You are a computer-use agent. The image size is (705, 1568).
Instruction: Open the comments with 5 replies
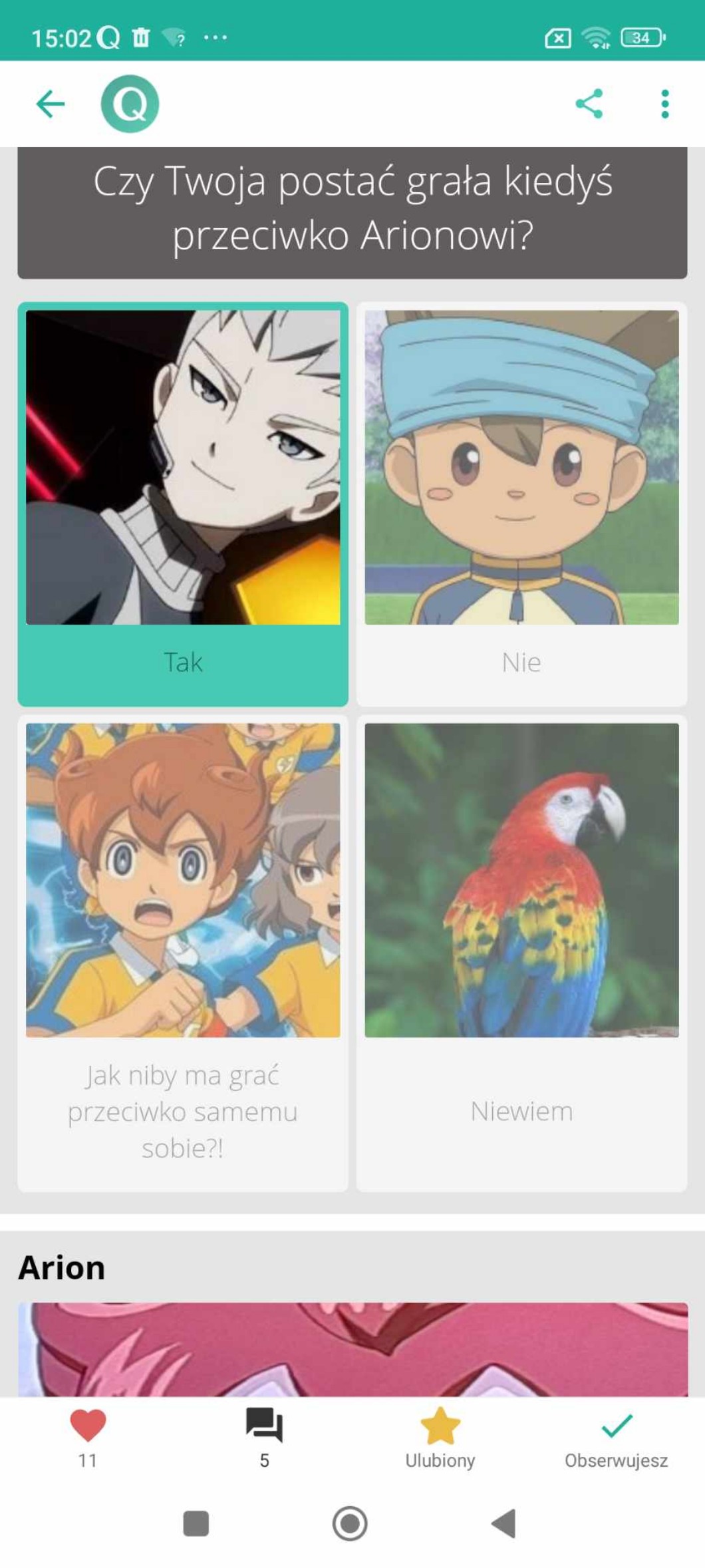pyautogui.click(x=264, y=1437)
